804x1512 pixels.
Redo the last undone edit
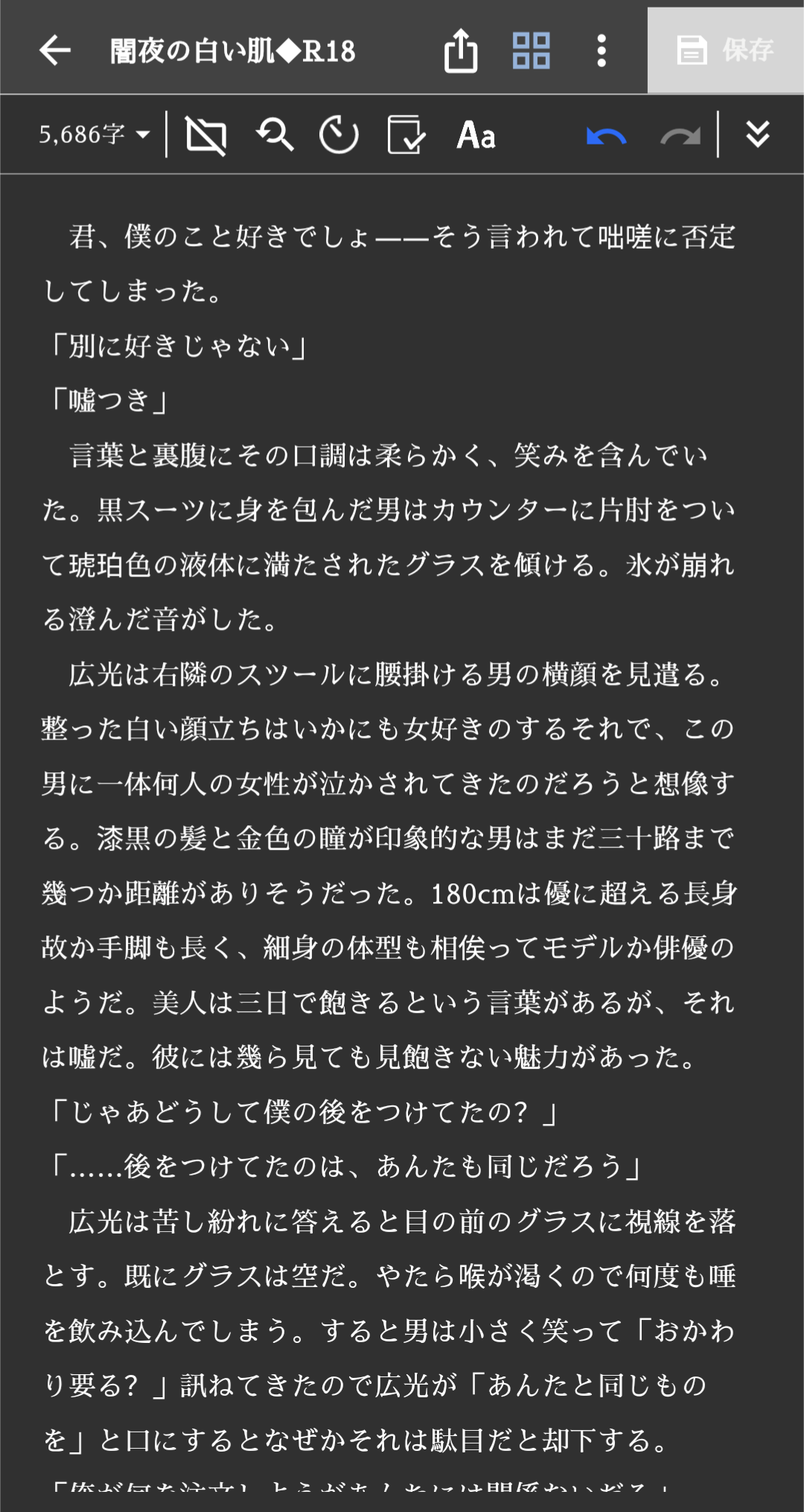click(680, 136)
